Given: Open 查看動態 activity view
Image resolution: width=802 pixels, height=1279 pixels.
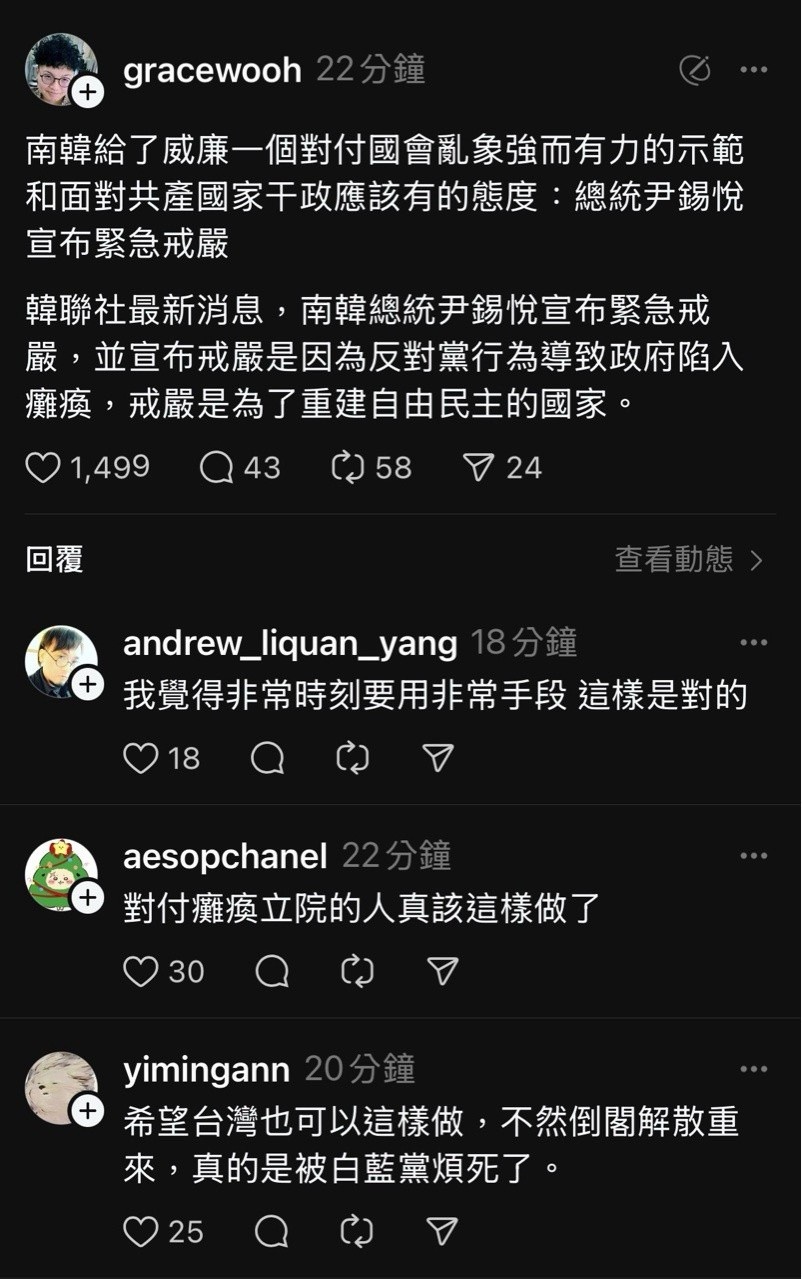Looking at the screenshot, I should (x=688, y=559).
